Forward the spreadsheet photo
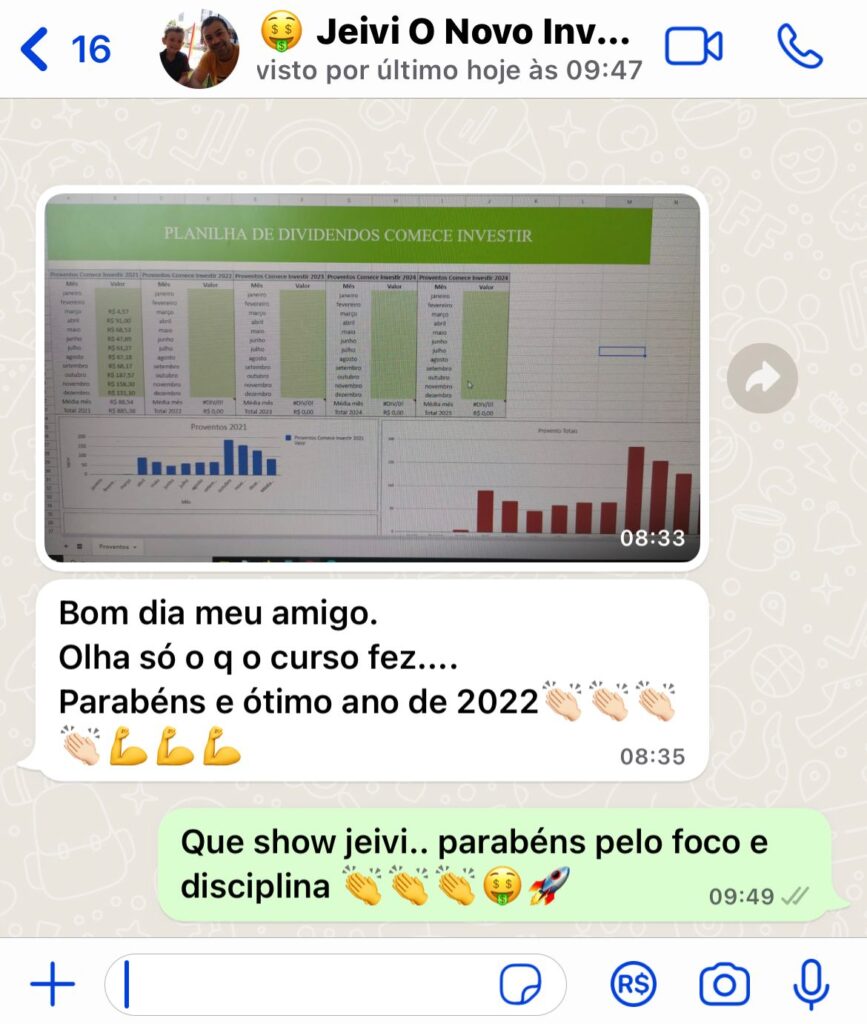The height and width of the screenshot is (1024, 867). click(762, 378)
